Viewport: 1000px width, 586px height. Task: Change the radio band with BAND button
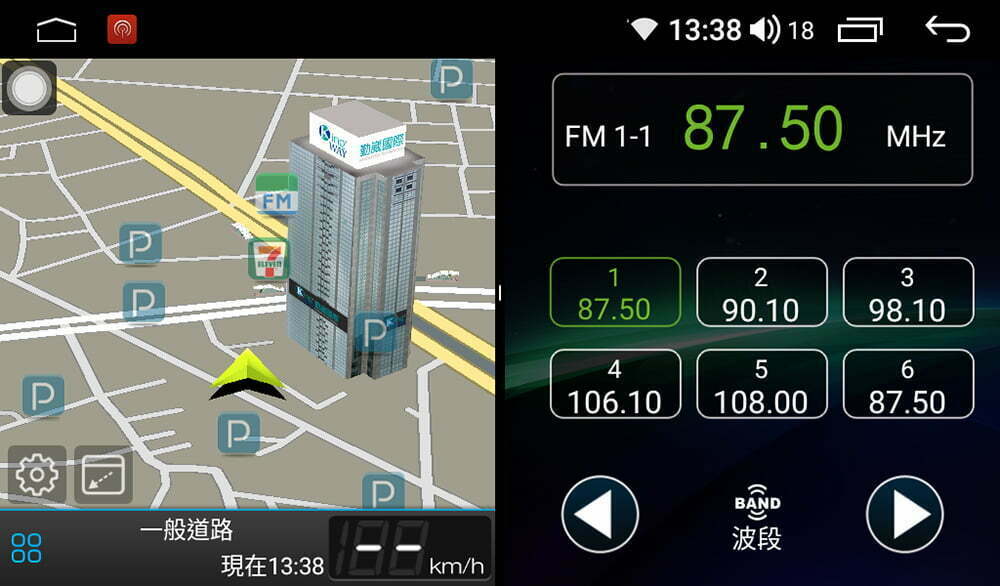point(757,522)
